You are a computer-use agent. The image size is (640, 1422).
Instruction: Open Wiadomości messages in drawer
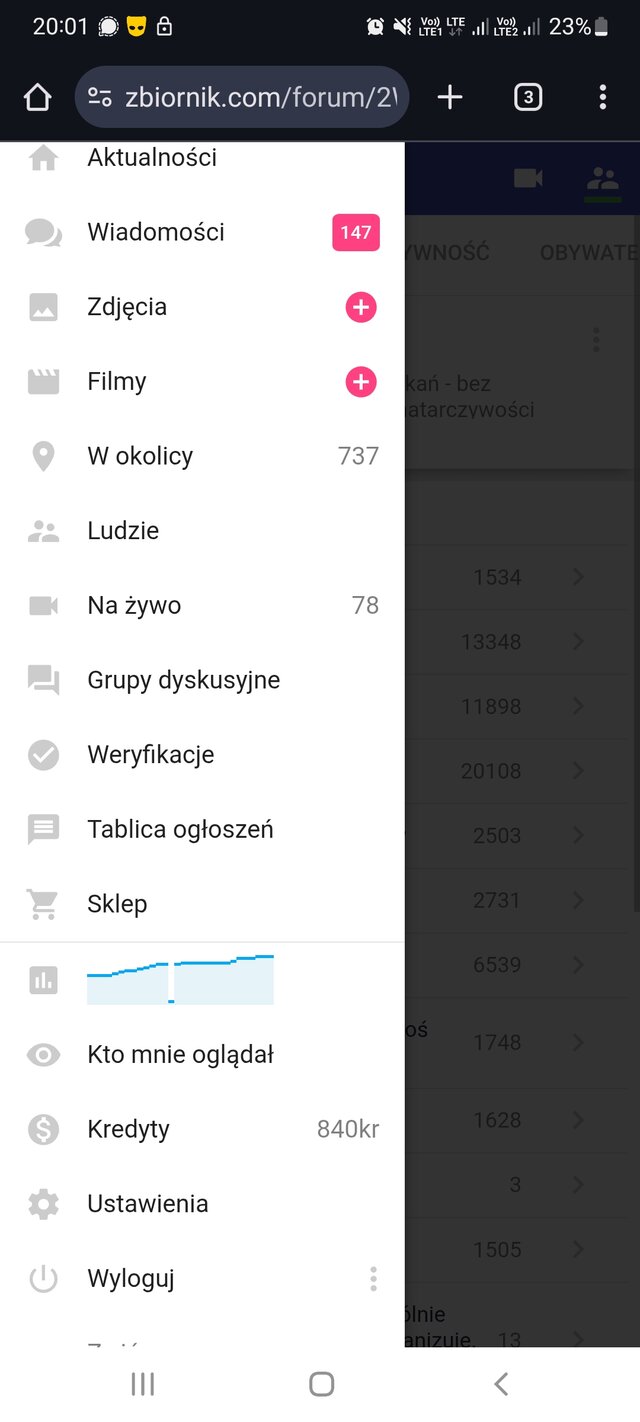202,232
